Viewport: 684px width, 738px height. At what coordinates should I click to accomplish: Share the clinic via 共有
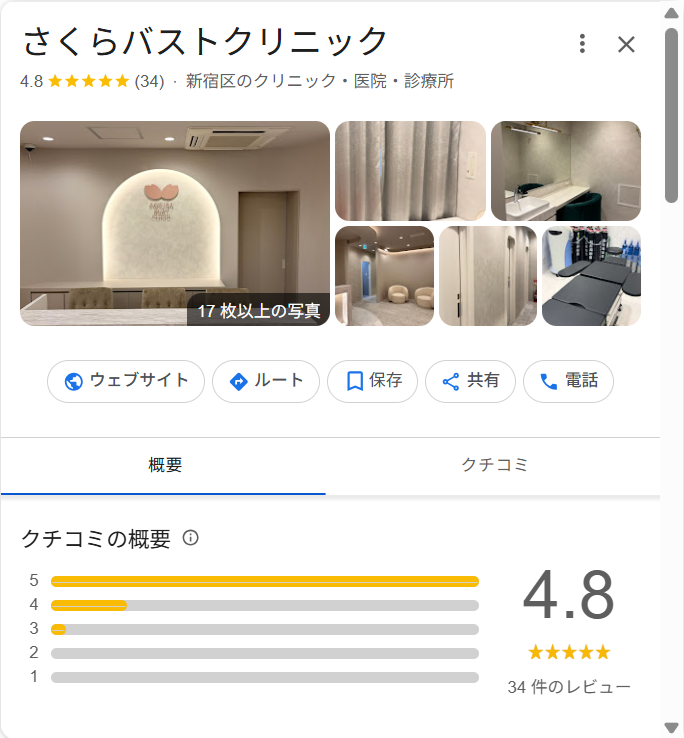pyautogui.click(x=470, y=381)
